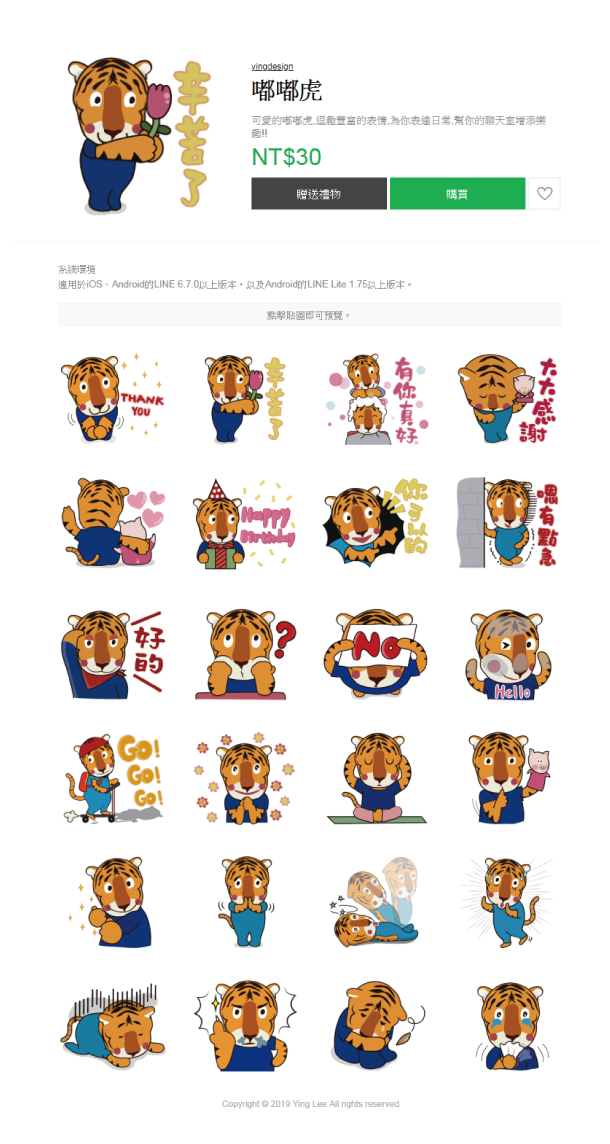The image size is (610, 1144).
Task: Select the meditating tiger sticker
Action: [376, 778]
